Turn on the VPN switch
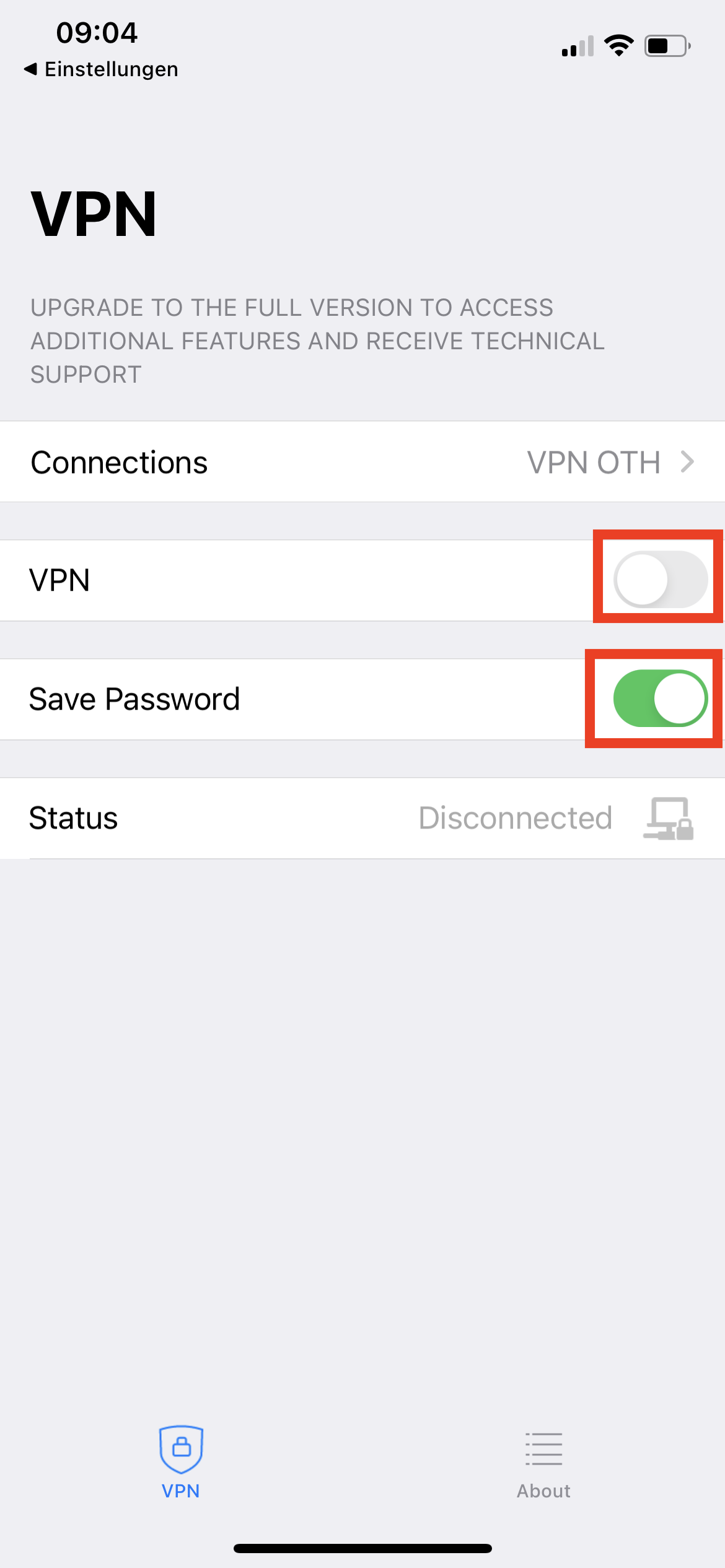The image size is (725, 1568). tap(660, 580)
